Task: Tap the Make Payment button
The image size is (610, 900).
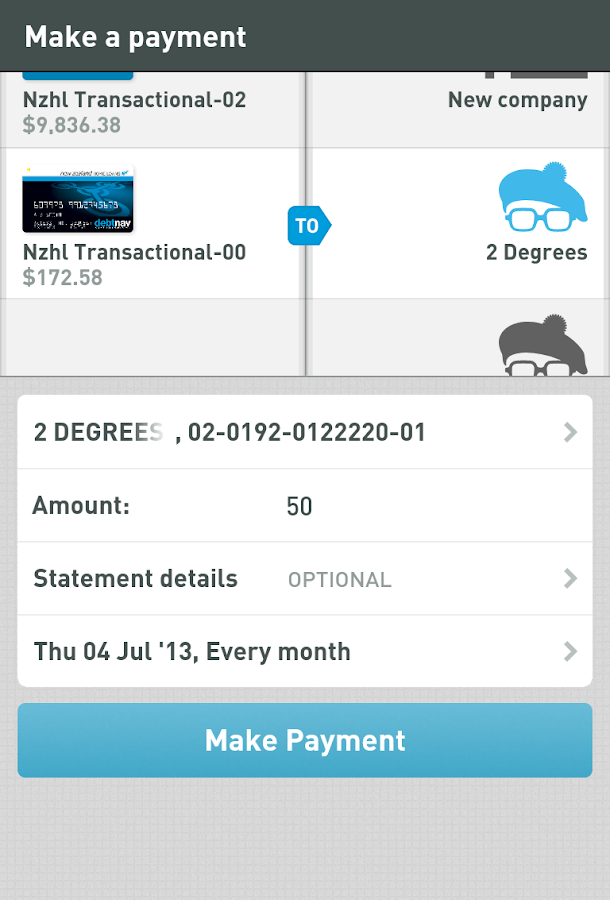Action: coord(304,740)
